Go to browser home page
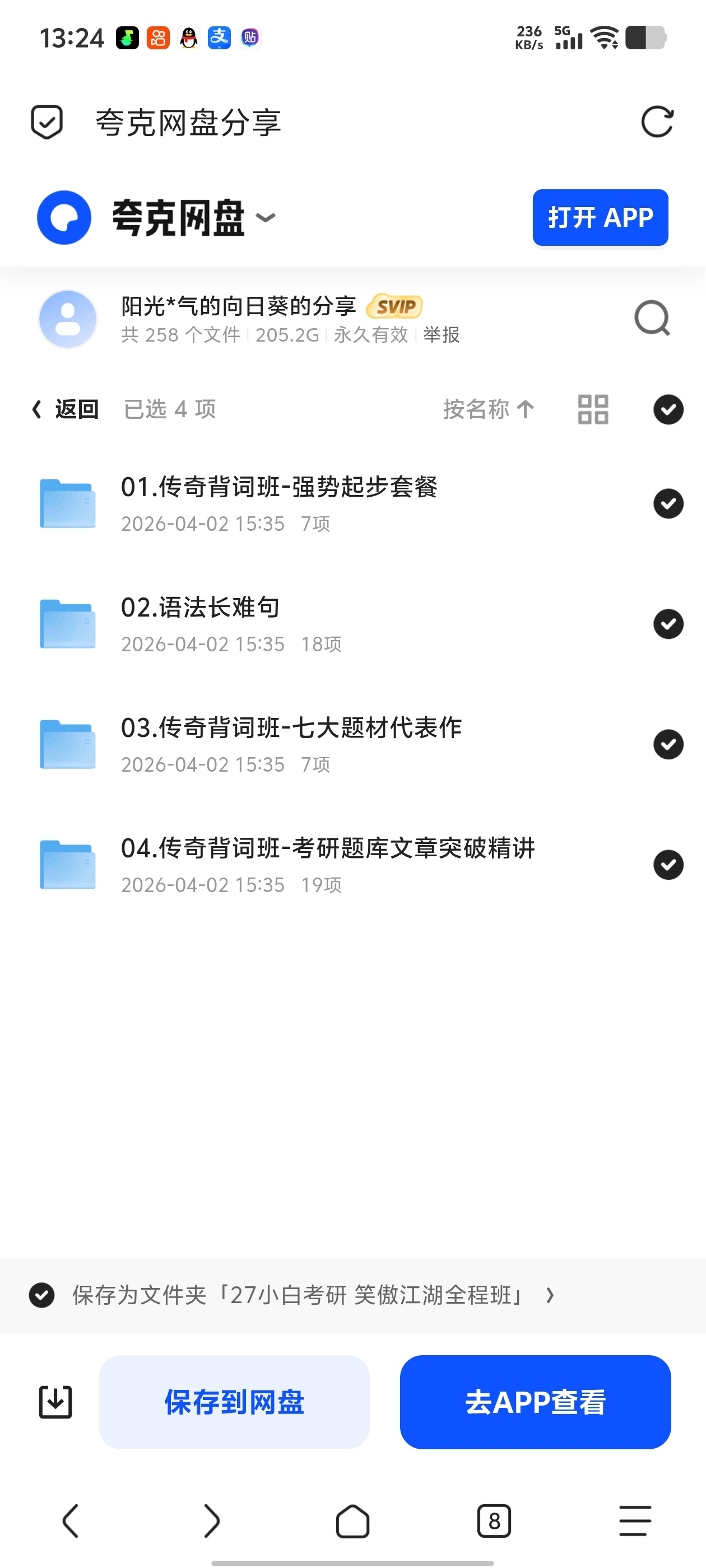Screen dimensions: 706x1568 352,1521
